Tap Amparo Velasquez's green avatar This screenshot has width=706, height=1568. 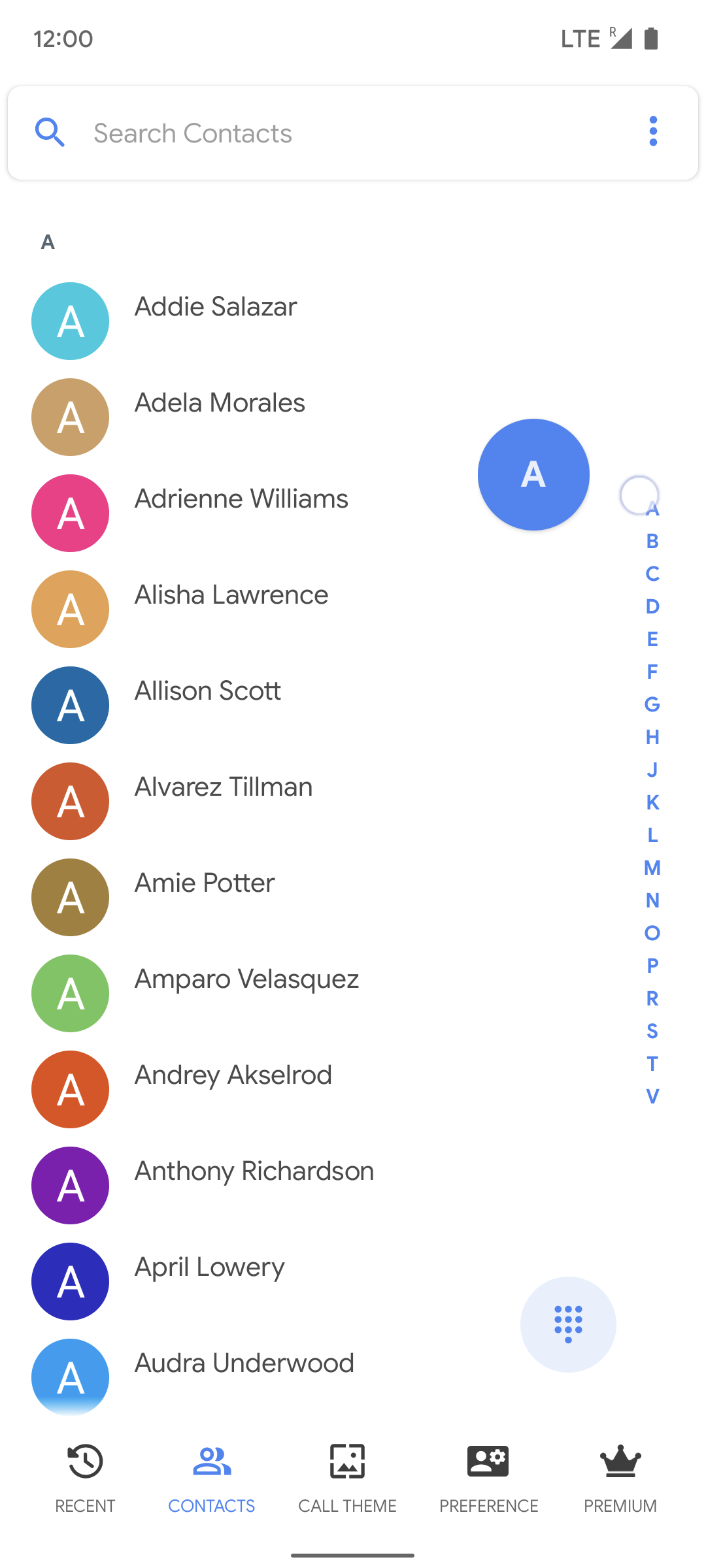coord(70,993)
